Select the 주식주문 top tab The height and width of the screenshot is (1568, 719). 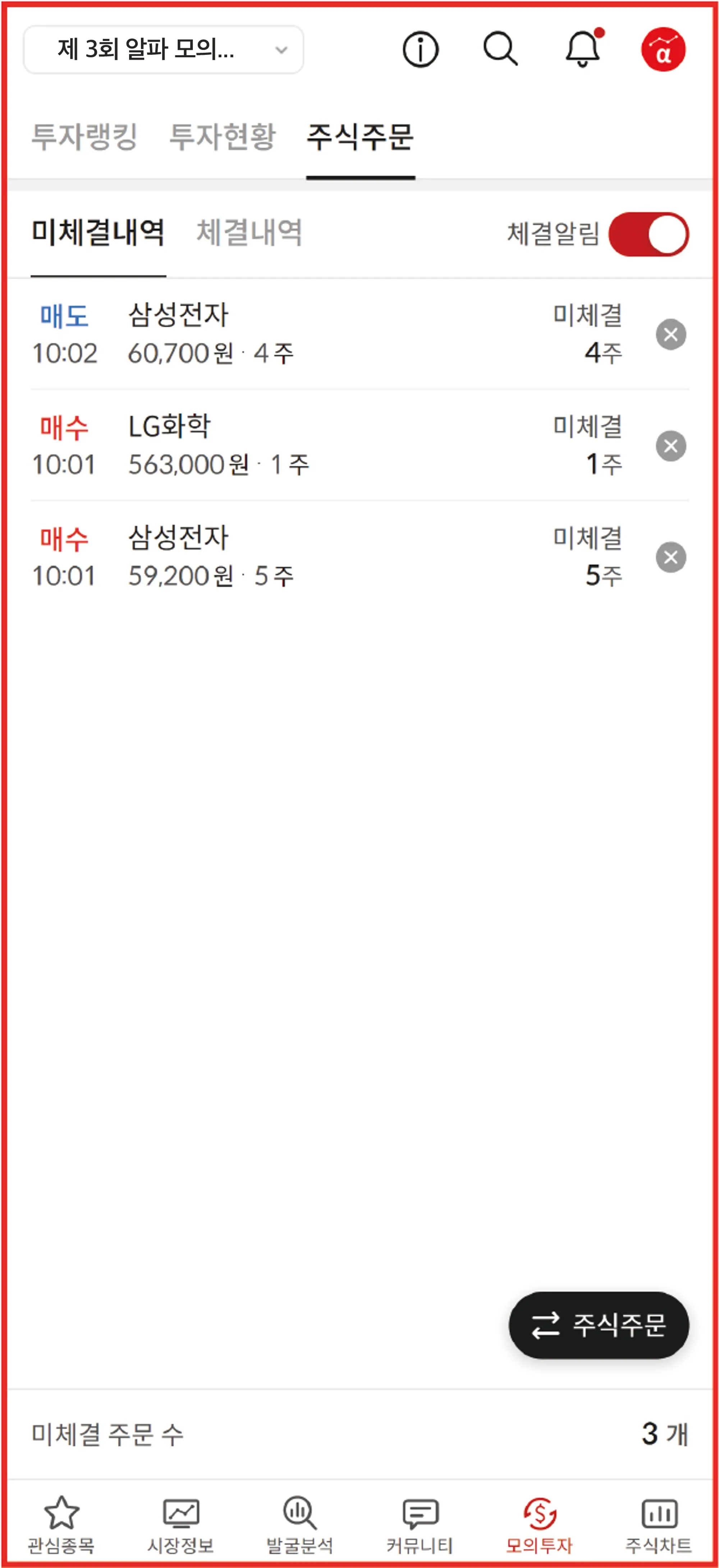pyautogui.click(x=361, y=136)
